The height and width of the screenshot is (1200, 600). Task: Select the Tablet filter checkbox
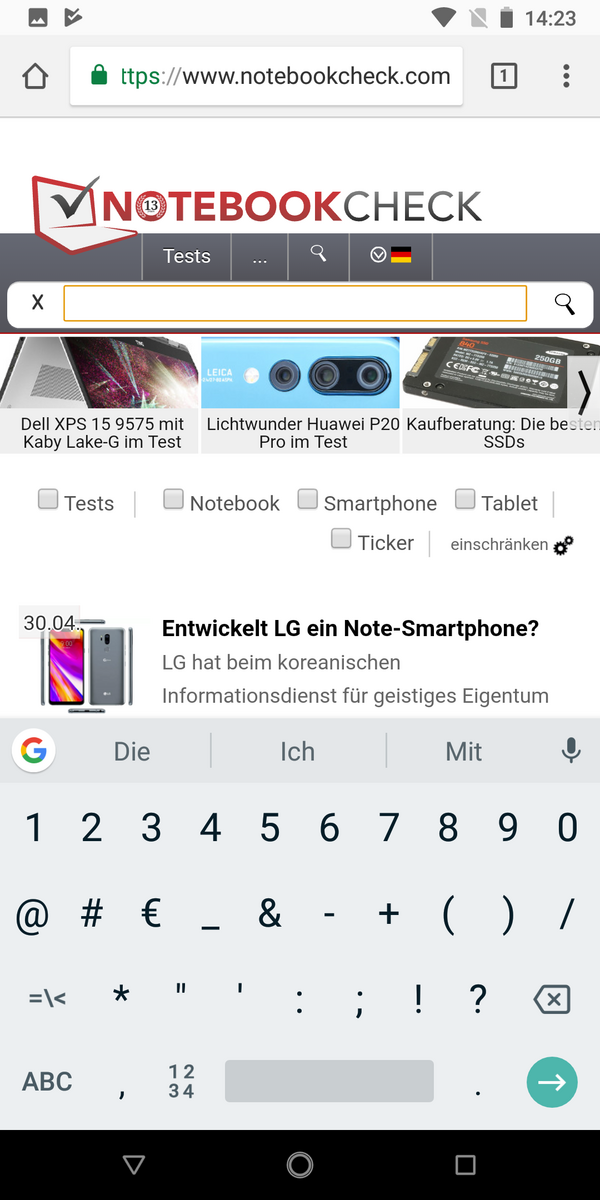point(465,499)
